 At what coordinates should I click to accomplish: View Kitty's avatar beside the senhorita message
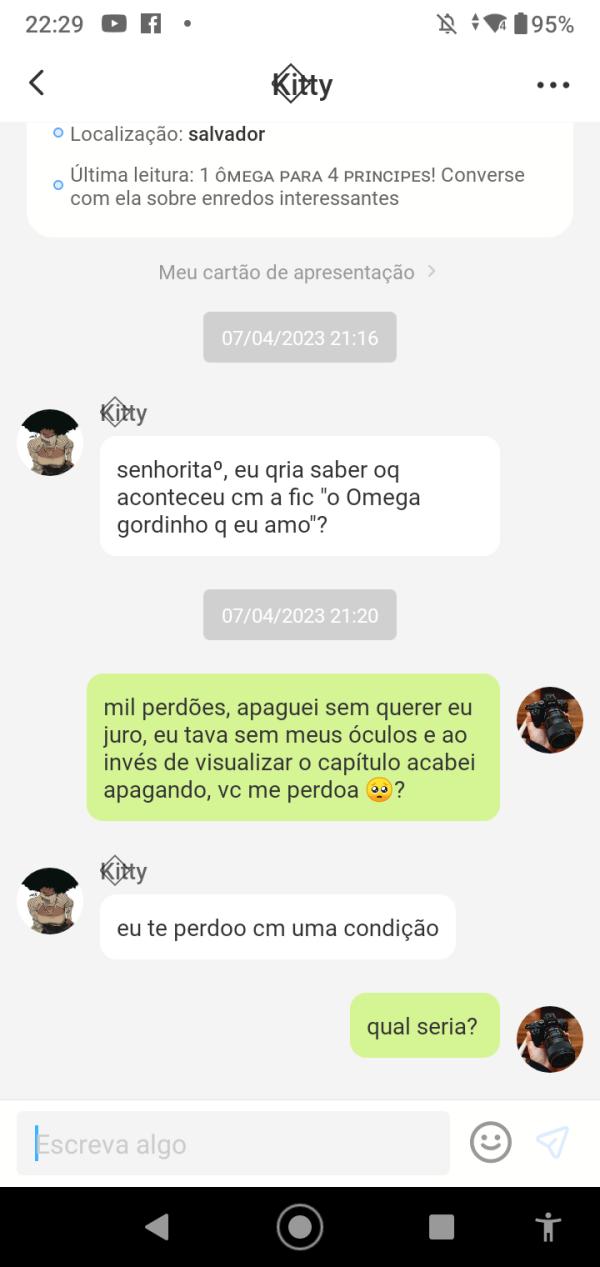tap(50, 442)
